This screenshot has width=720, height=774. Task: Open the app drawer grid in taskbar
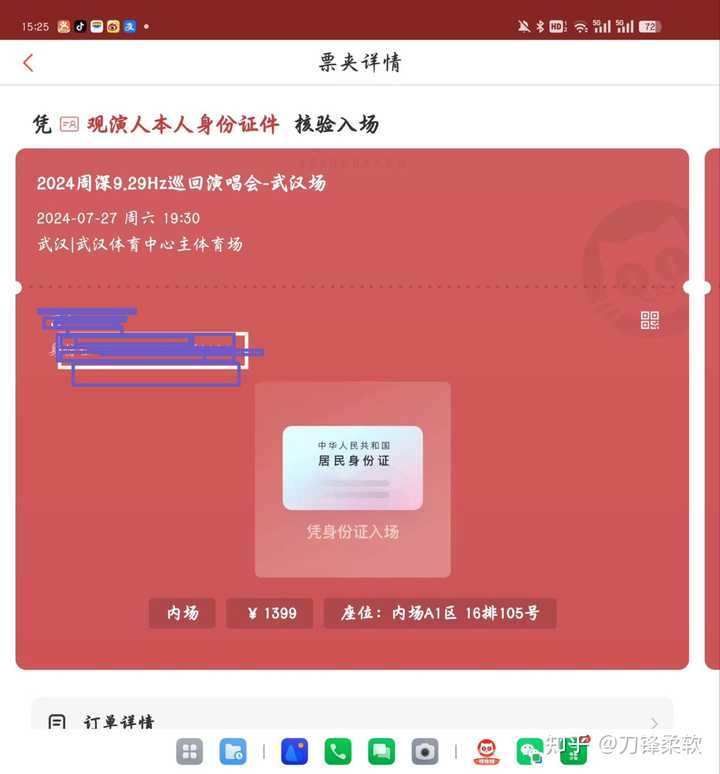pyautogui.click(x=189, y=751)
